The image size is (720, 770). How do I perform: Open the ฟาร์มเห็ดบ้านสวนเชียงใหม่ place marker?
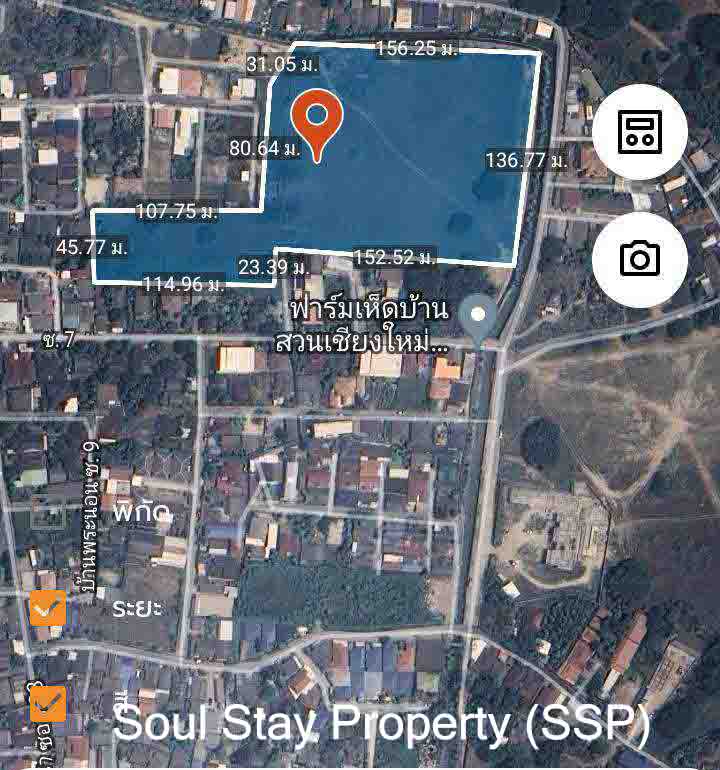tap(479, 316)
